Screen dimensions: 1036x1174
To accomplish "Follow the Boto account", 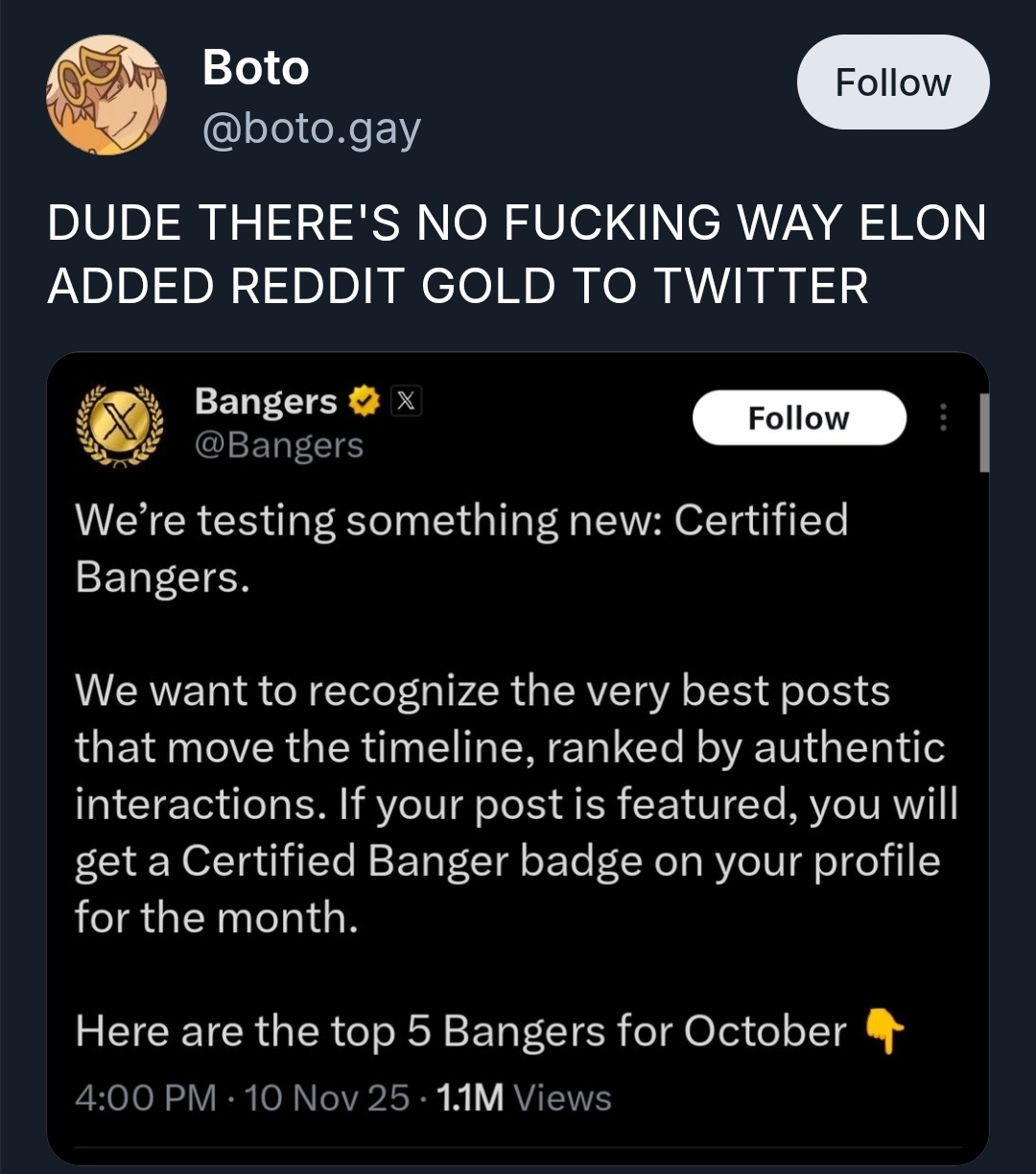I will (892, 82).
